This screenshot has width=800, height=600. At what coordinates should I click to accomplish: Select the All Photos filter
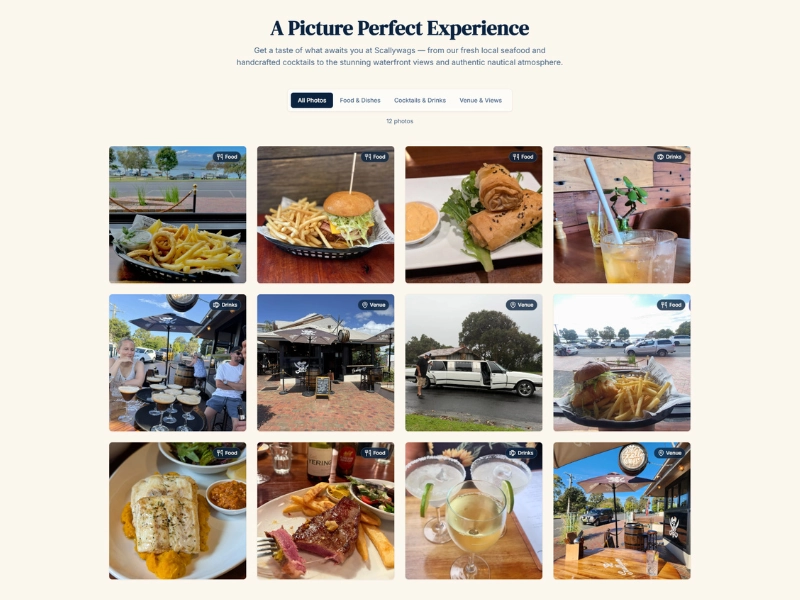pyautogui.click(x=311, y=100)
